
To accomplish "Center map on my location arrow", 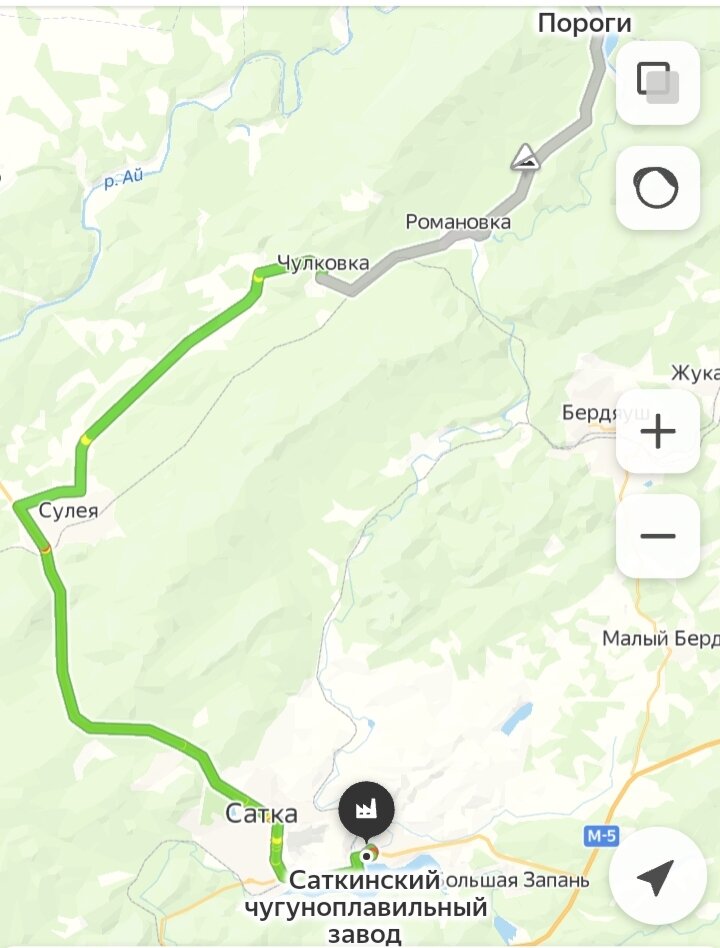I will point(657,876).
